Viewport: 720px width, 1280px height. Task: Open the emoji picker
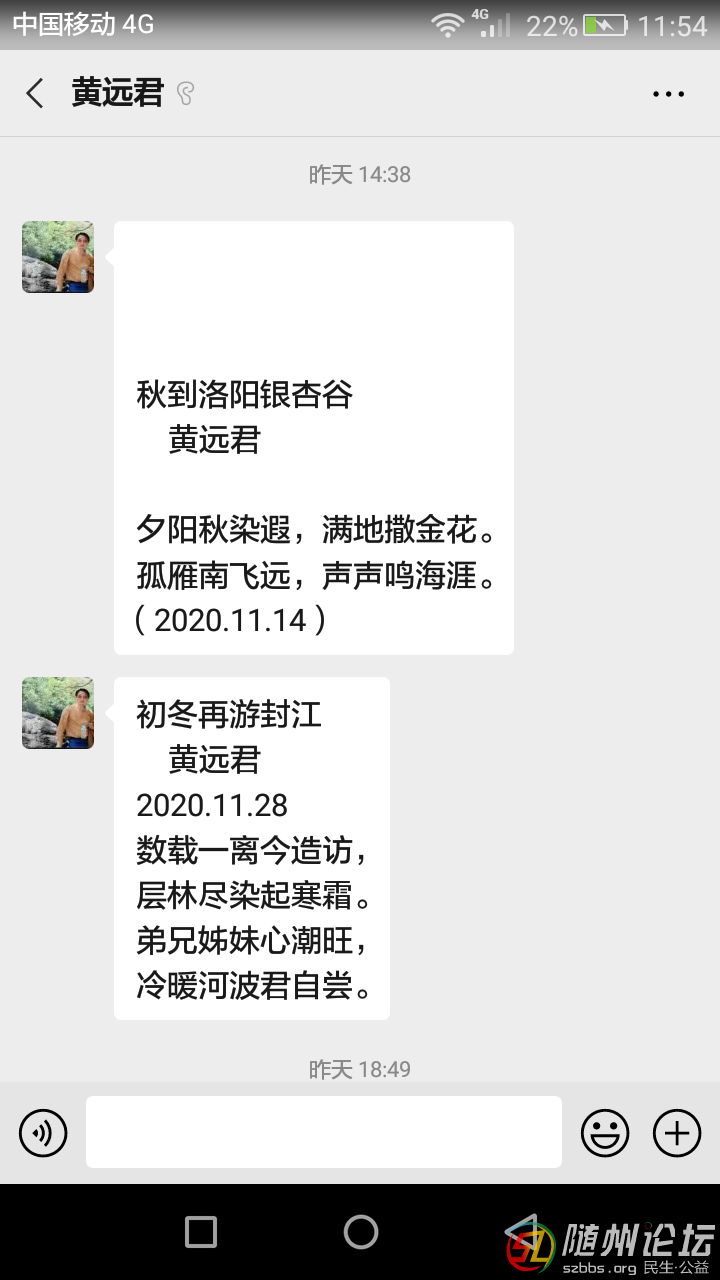(x=605, y=1133)
